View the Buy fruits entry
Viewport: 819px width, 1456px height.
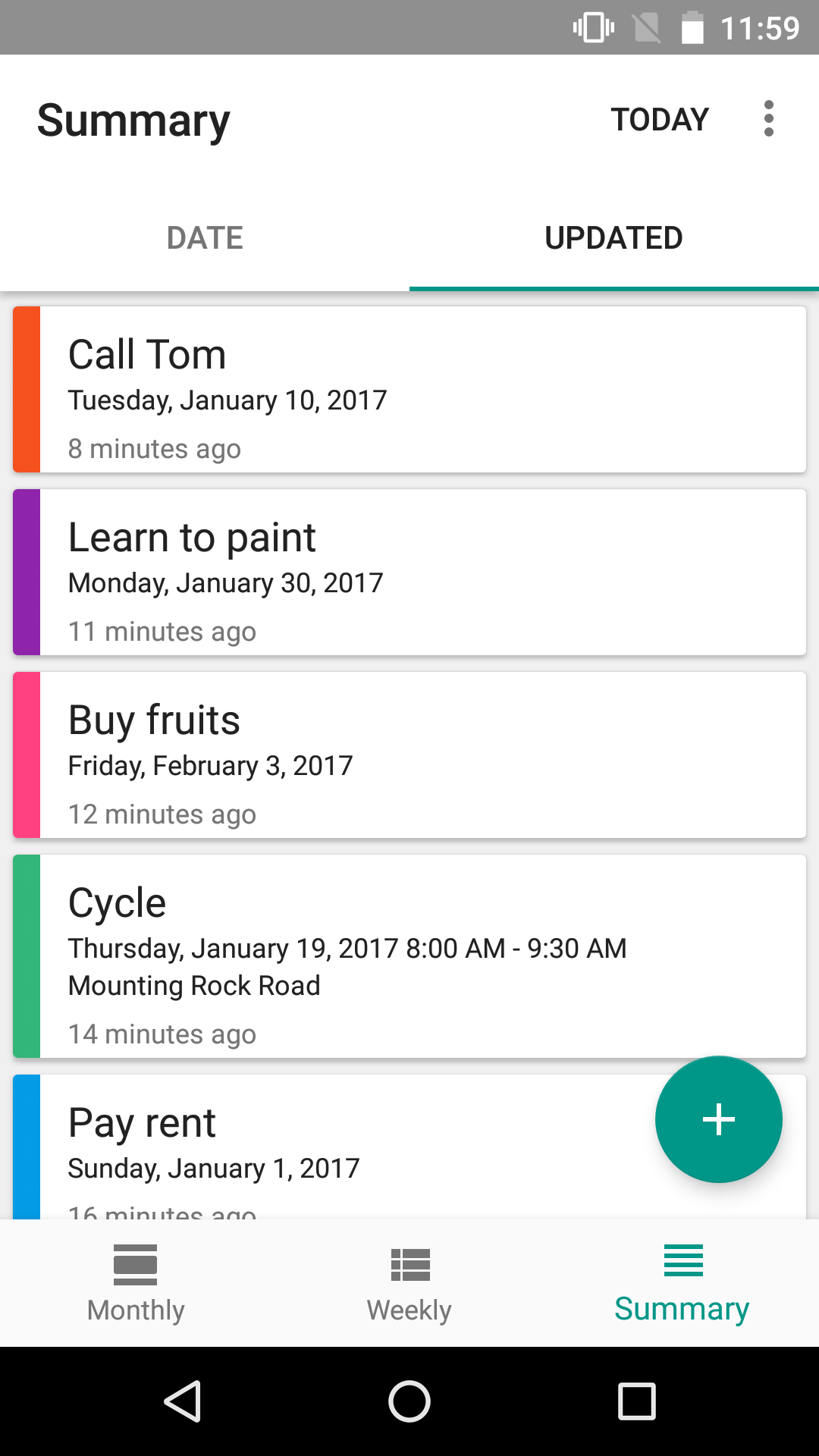point(409,755)
